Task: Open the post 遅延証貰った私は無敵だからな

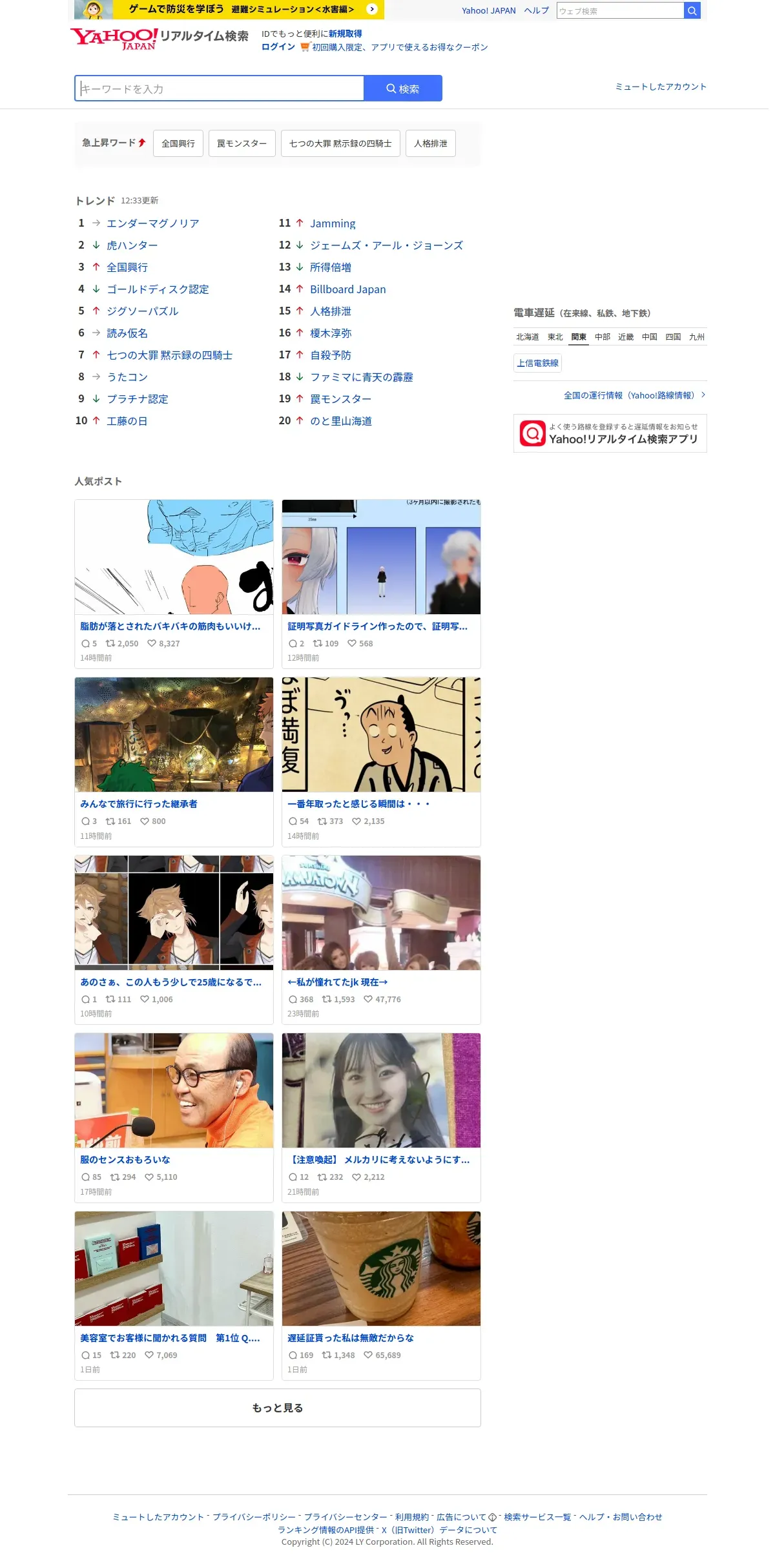Action: (x=351, y=1337)
